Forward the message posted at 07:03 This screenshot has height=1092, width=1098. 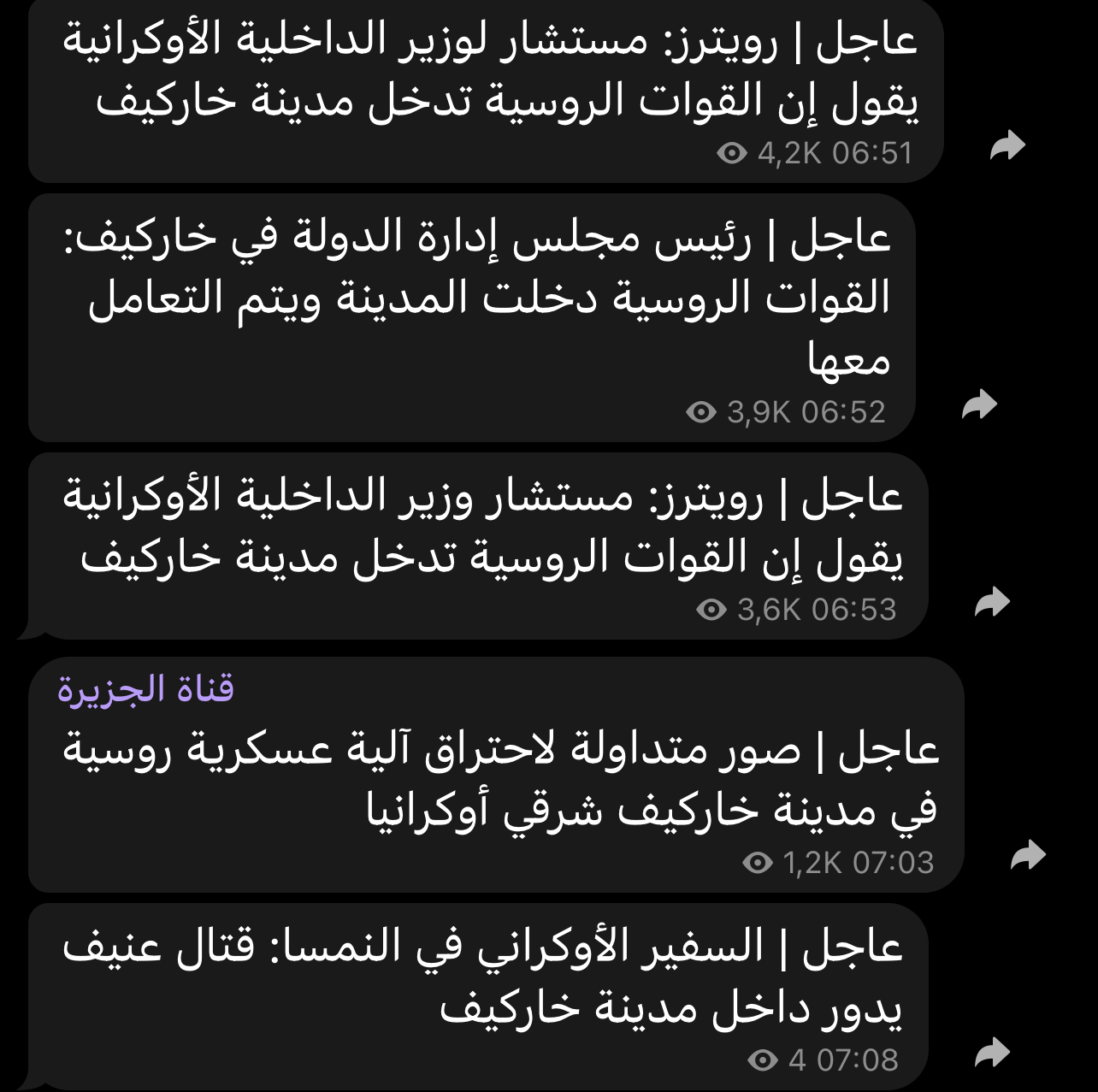(x=1028, y=854)
